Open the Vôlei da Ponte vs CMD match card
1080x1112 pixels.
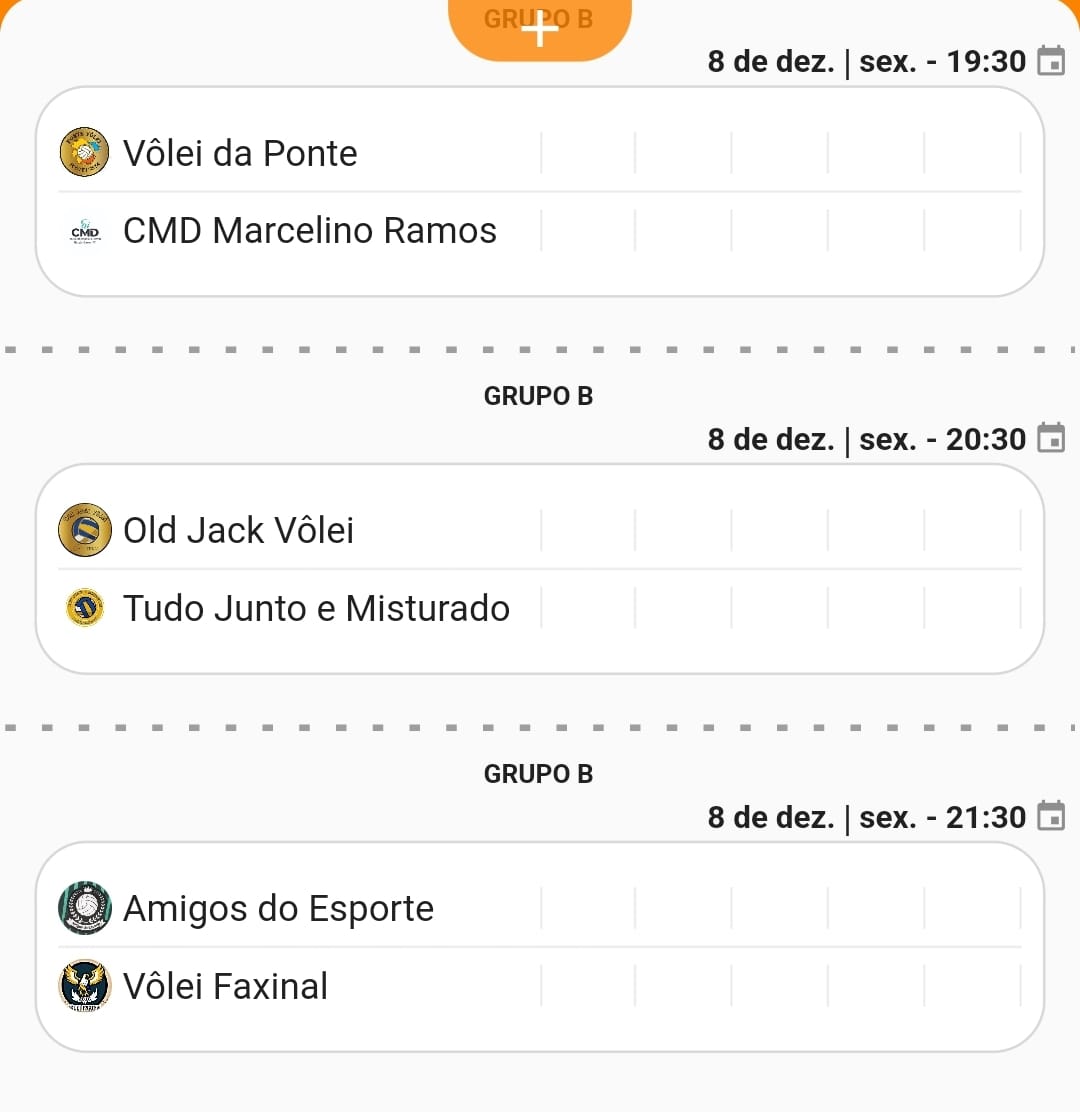point(540,192)
